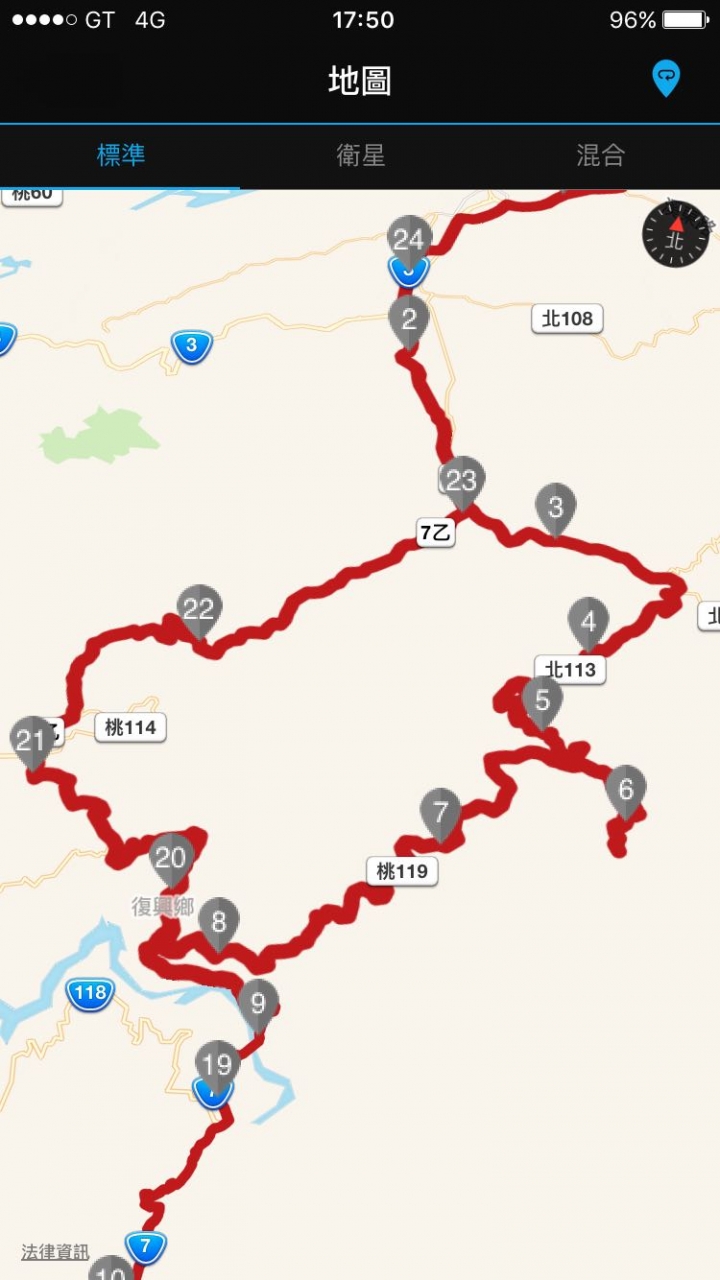The image size is (720, 1280).
Task: Tap the compass to reset north
Action: pyautogui.click(x=676, y=235)
